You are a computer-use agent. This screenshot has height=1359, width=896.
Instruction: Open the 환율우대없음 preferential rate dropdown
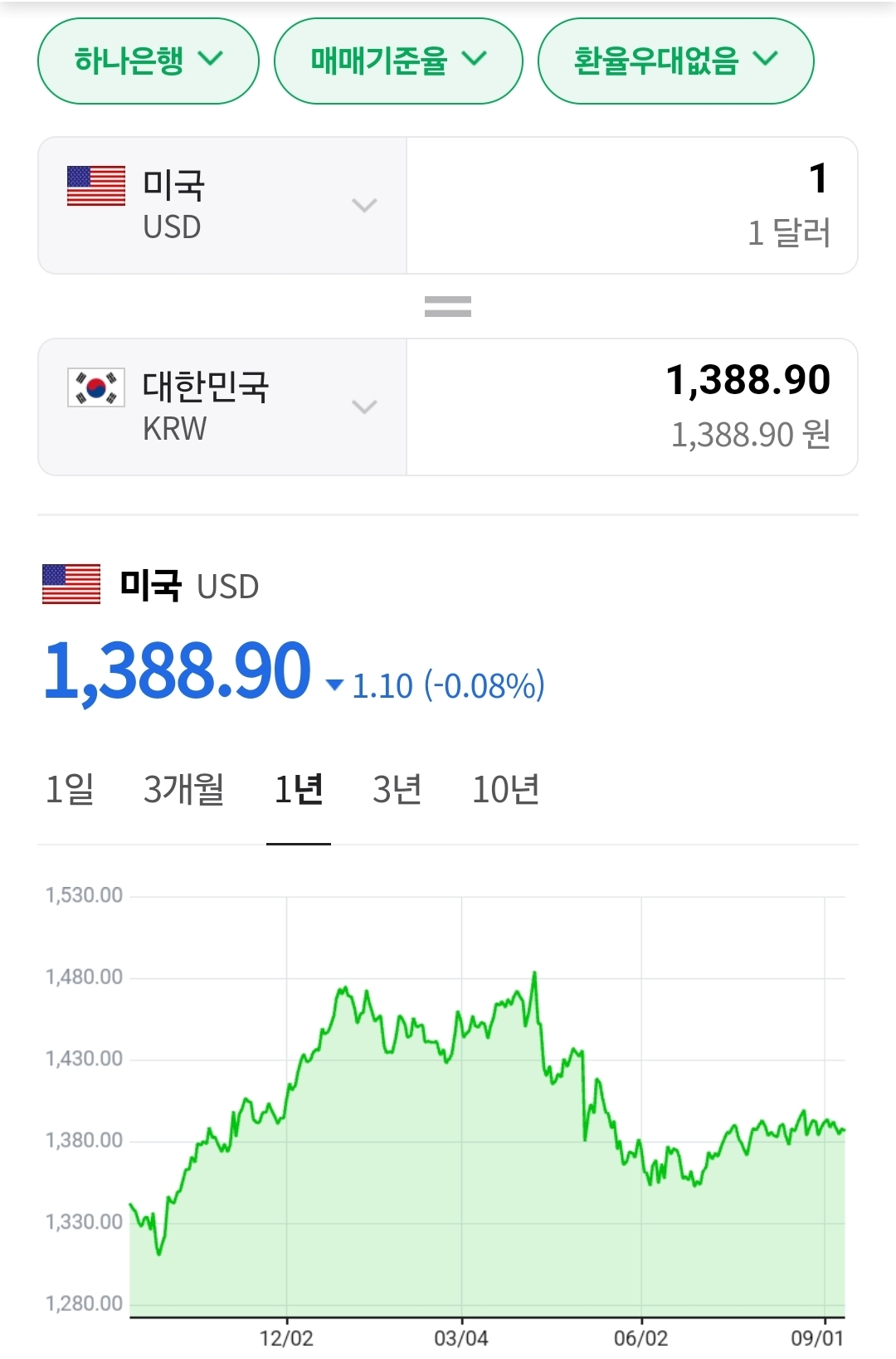click(x=675, y=61)
